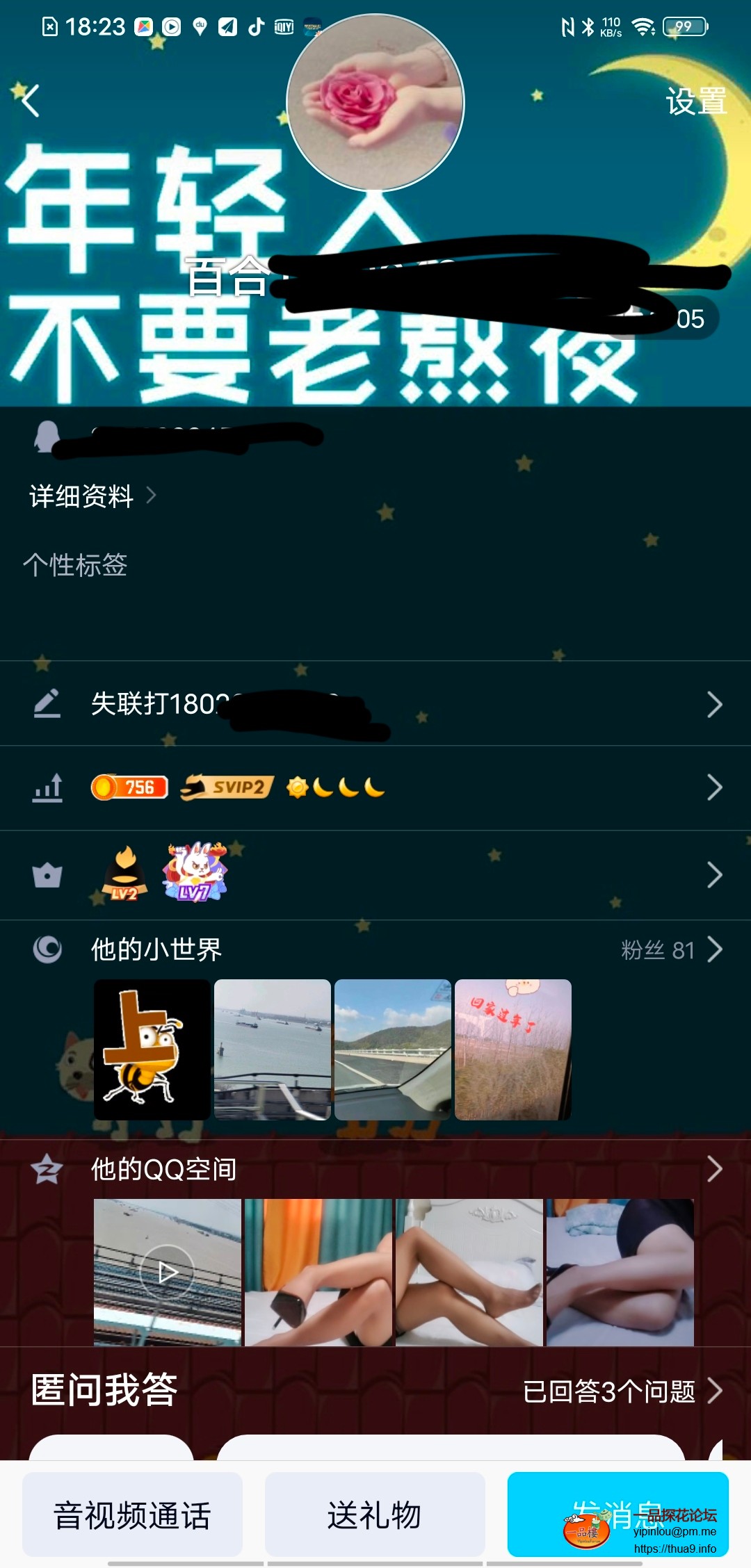Tap 发消息 to send a message
The width and height of the screenshot is (751, 1568).
point(617,1514)
